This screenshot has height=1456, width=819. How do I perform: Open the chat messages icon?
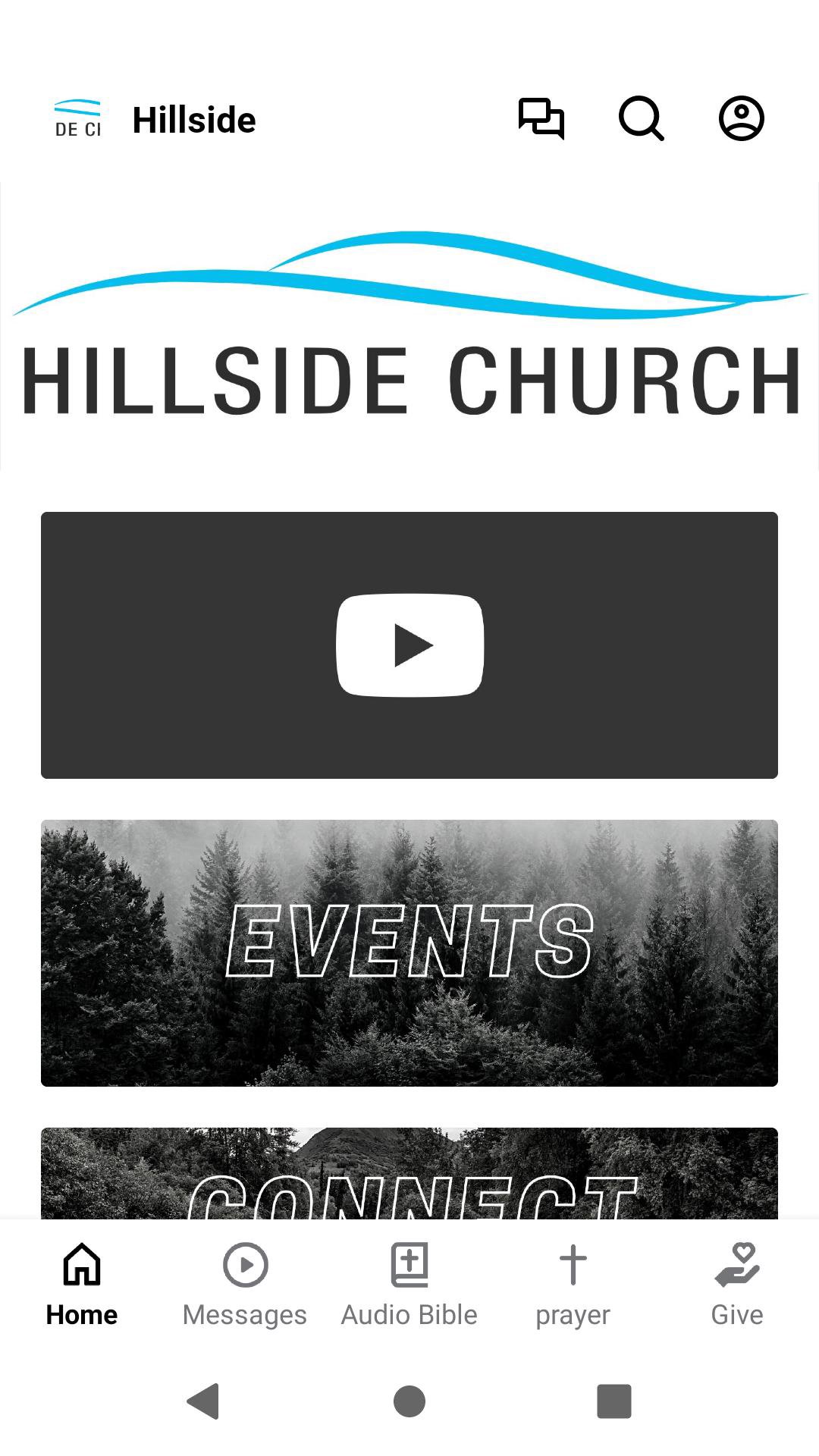[541, 119]
